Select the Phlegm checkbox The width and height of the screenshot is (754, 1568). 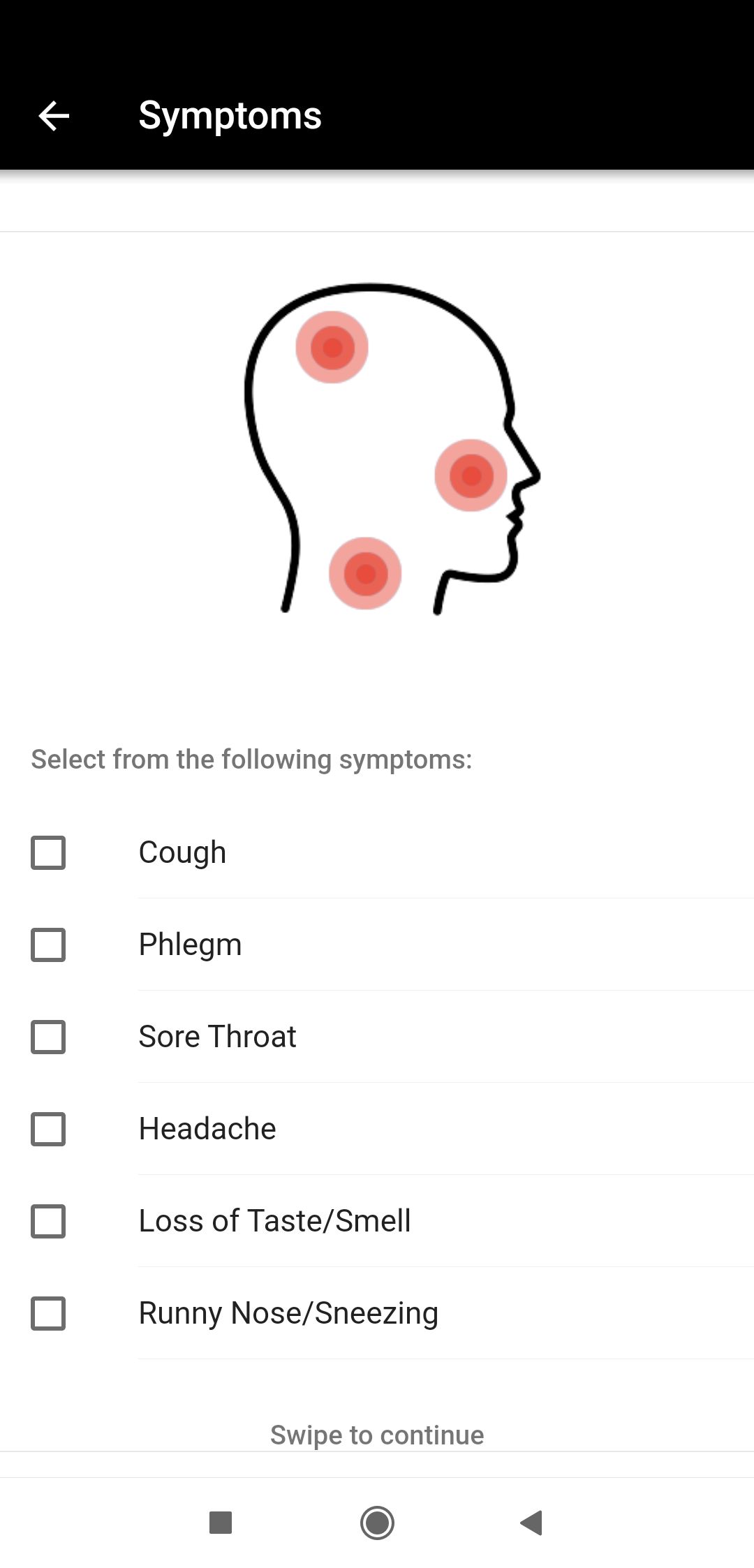pyautogui.click(x=48, y=945)
